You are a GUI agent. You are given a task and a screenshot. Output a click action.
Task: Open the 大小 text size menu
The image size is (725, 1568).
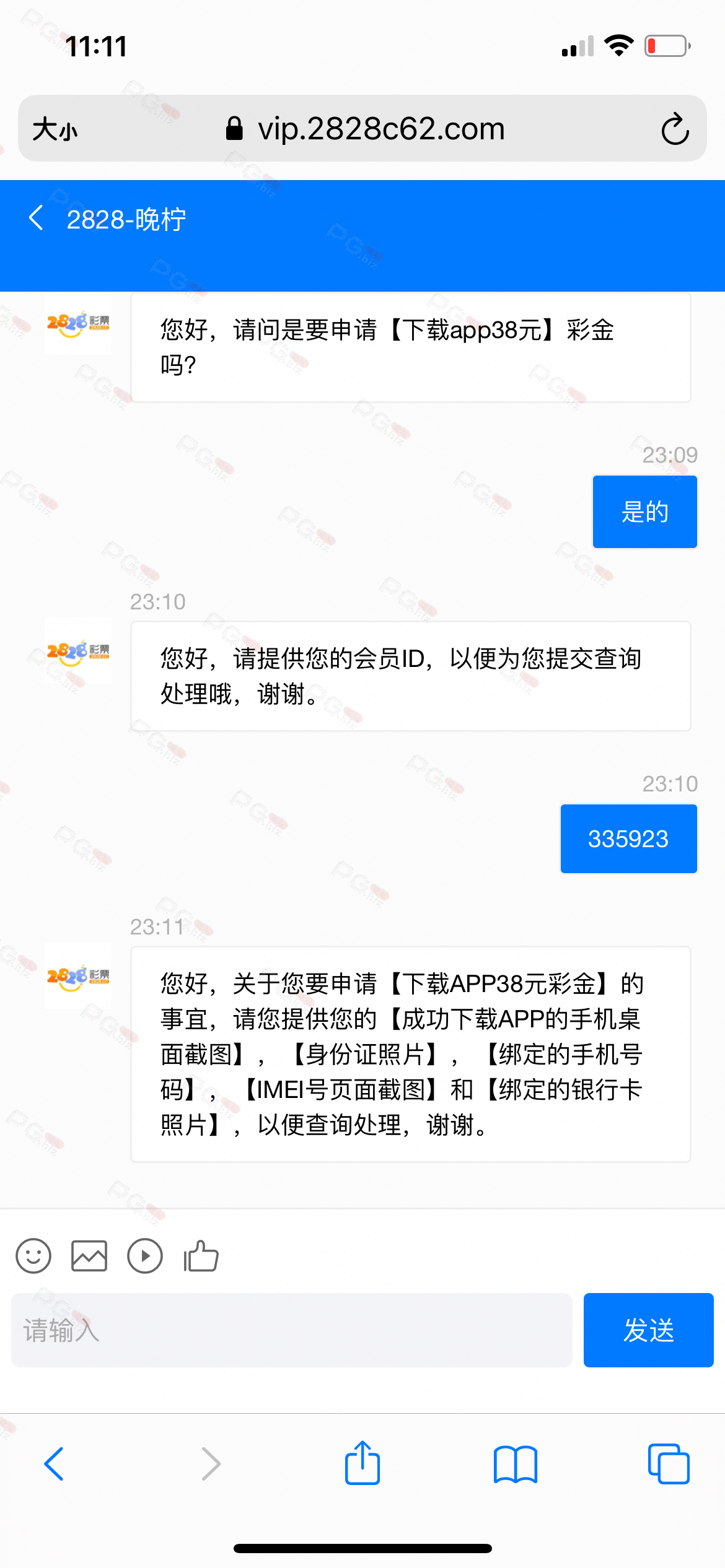55,129
